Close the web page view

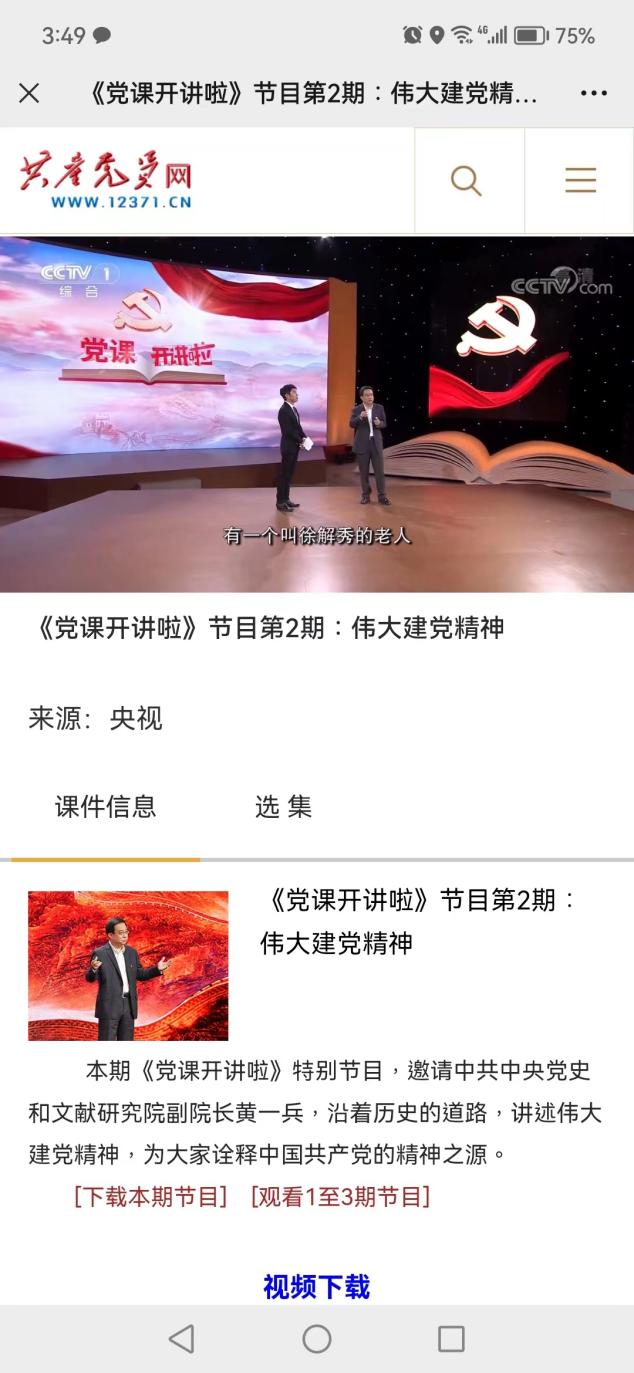[x=29, y=93]
